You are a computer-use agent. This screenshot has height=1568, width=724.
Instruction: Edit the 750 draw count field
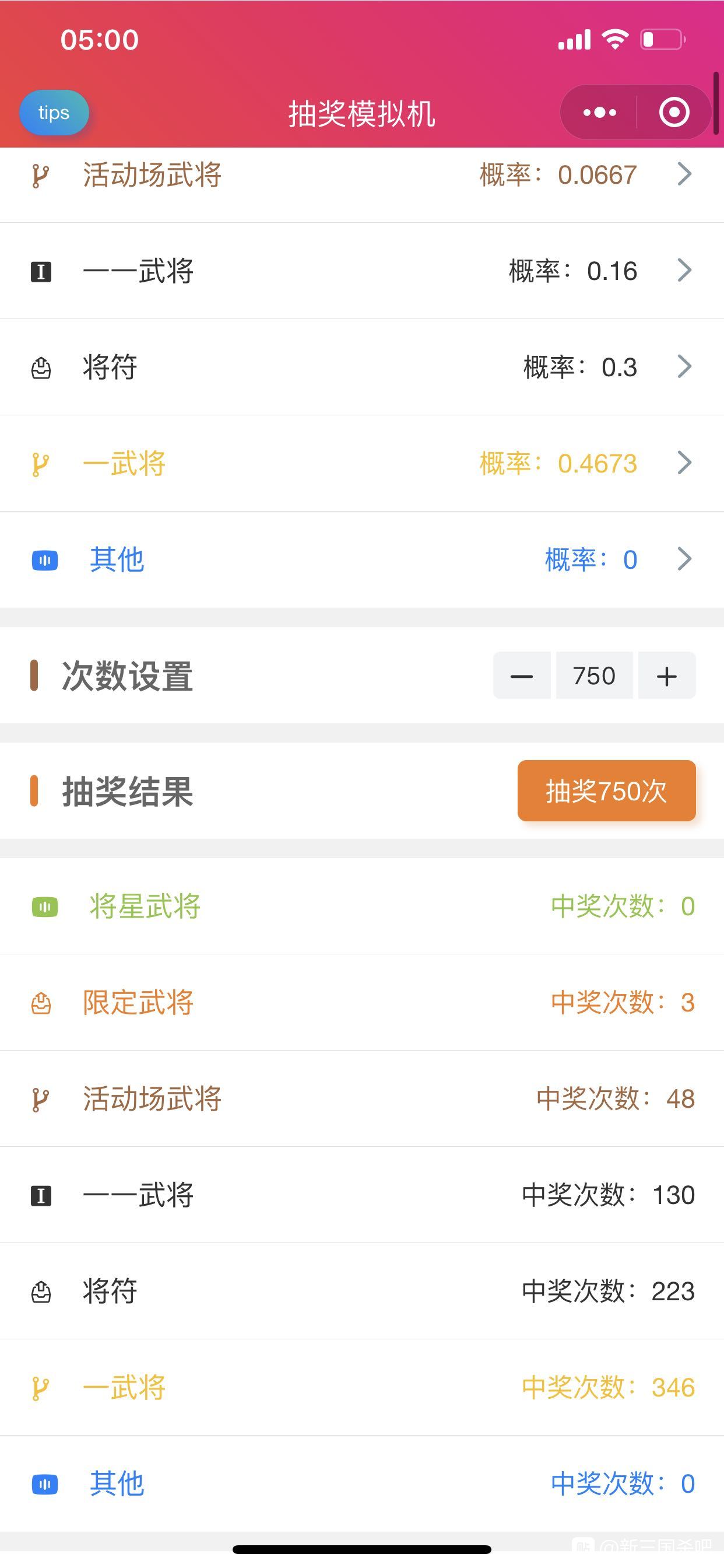pos(595,675)
